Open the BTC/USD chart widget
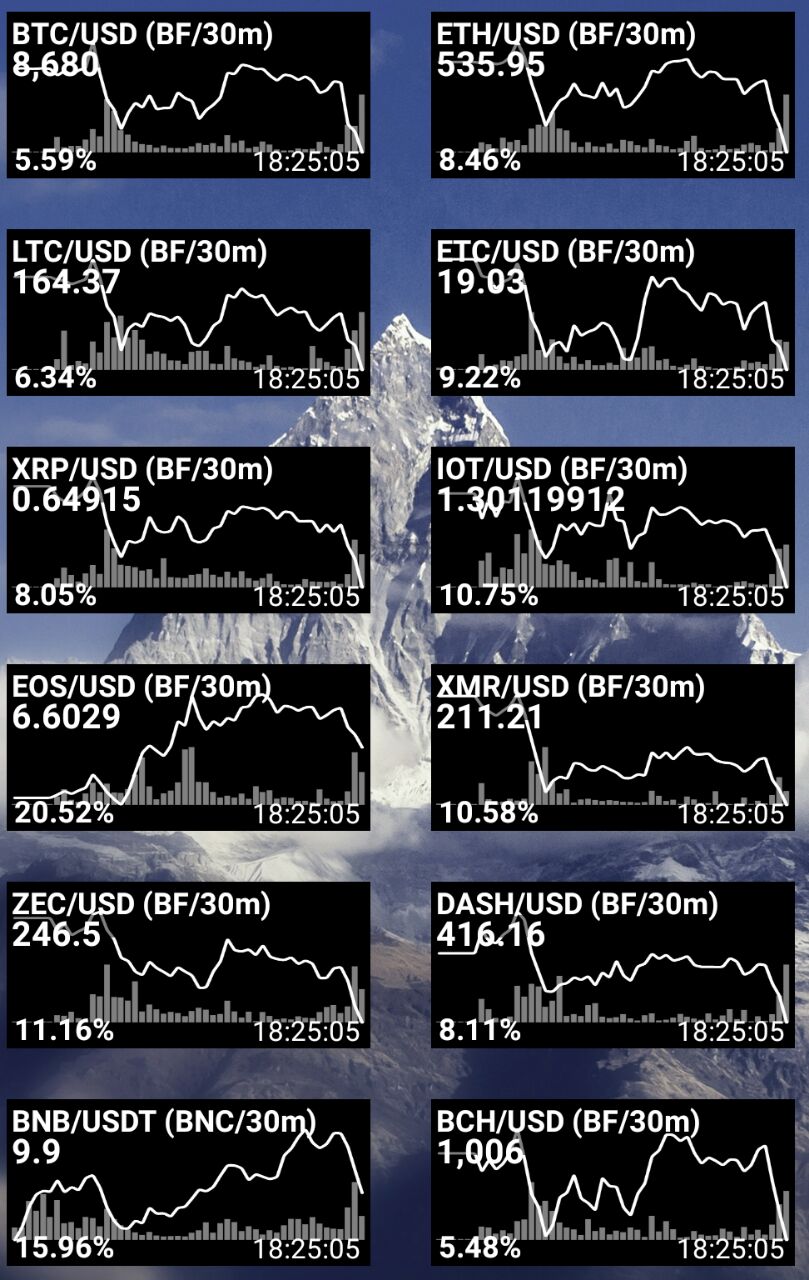This screenshot has height=1280, width=809. click(189, 96)
